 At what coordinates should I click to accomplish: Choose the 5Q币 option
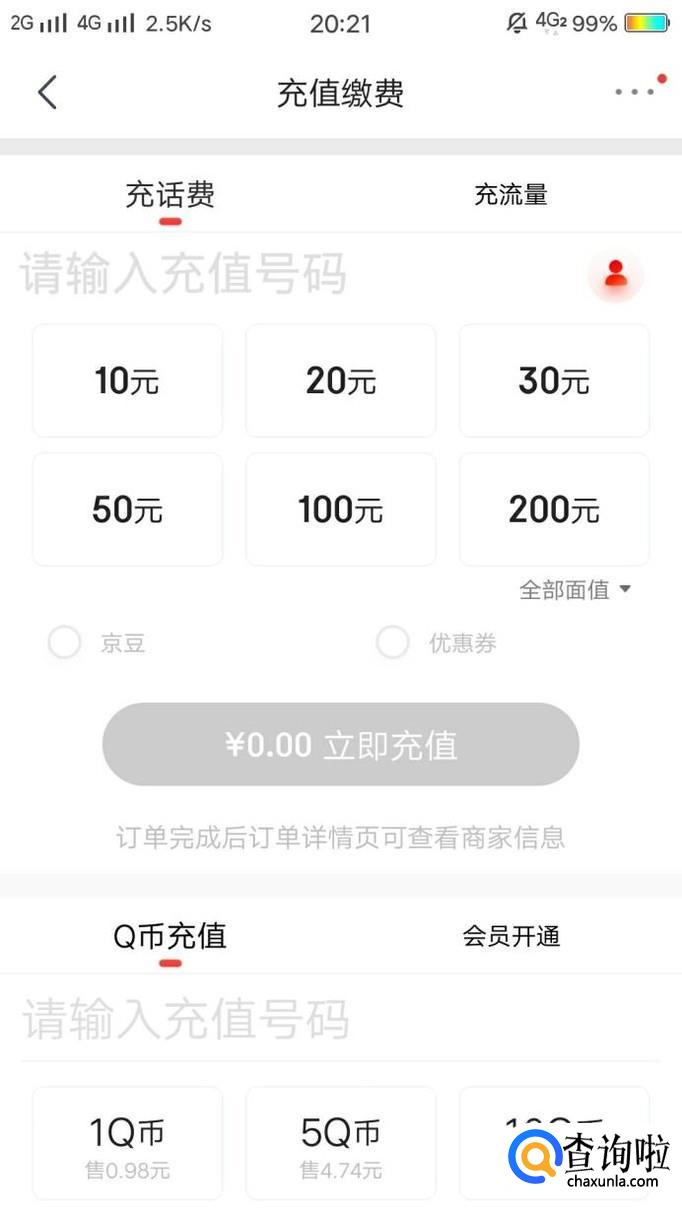click(x=340, y=1142)
